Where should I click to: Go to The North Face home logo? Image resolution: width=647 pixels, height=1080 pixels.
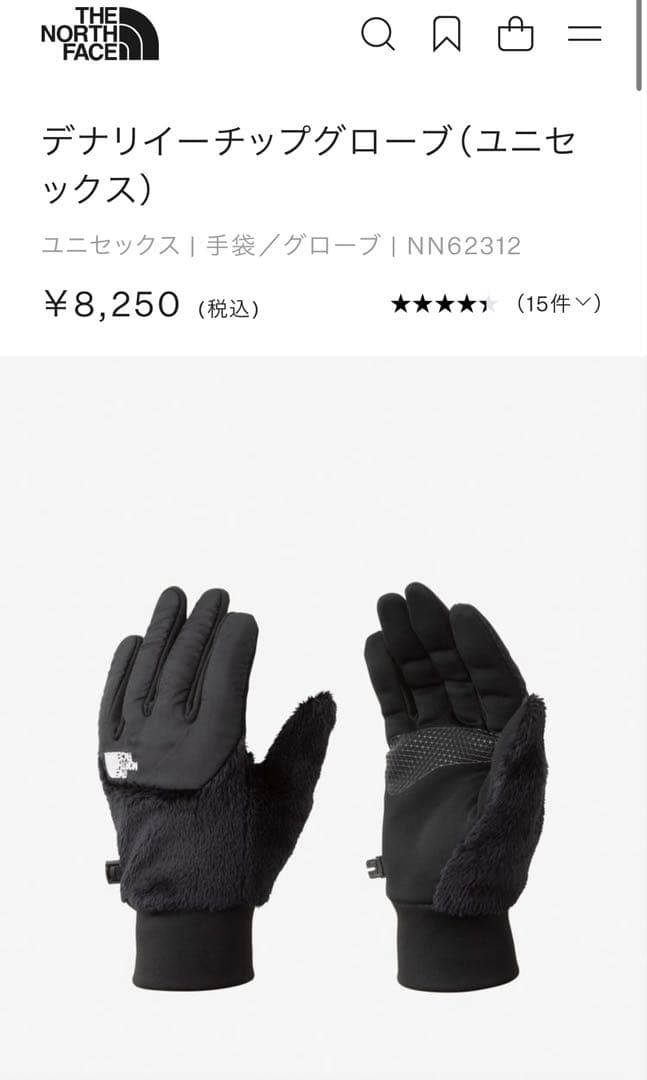(x=99, y=33)
